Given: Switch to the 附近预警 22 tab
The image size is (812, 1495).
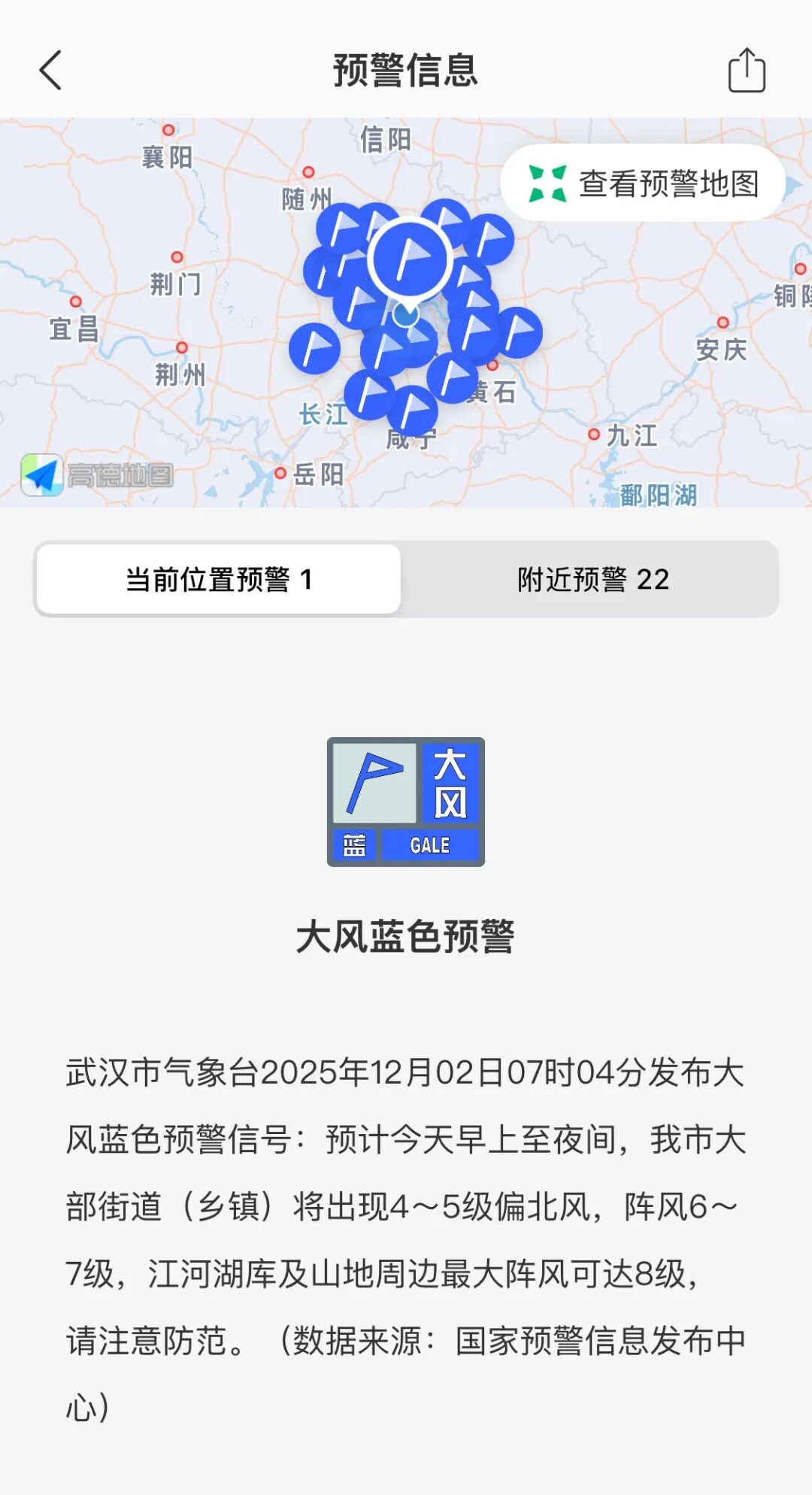Looking at the screenshot, I should point(592,580).
